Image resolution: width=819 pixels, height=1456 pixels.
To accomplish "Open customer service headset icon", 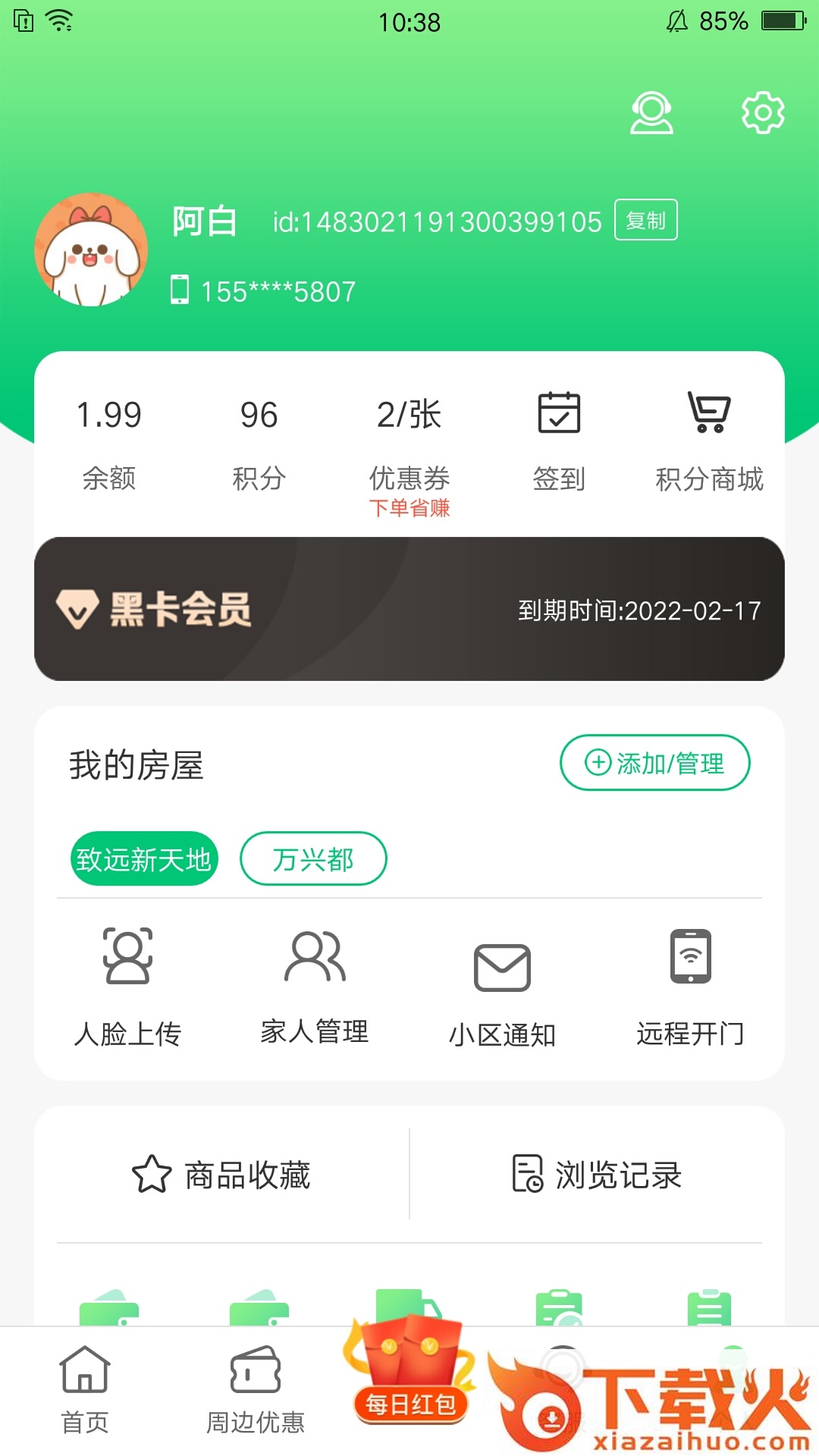I will [x=651, y=113].
